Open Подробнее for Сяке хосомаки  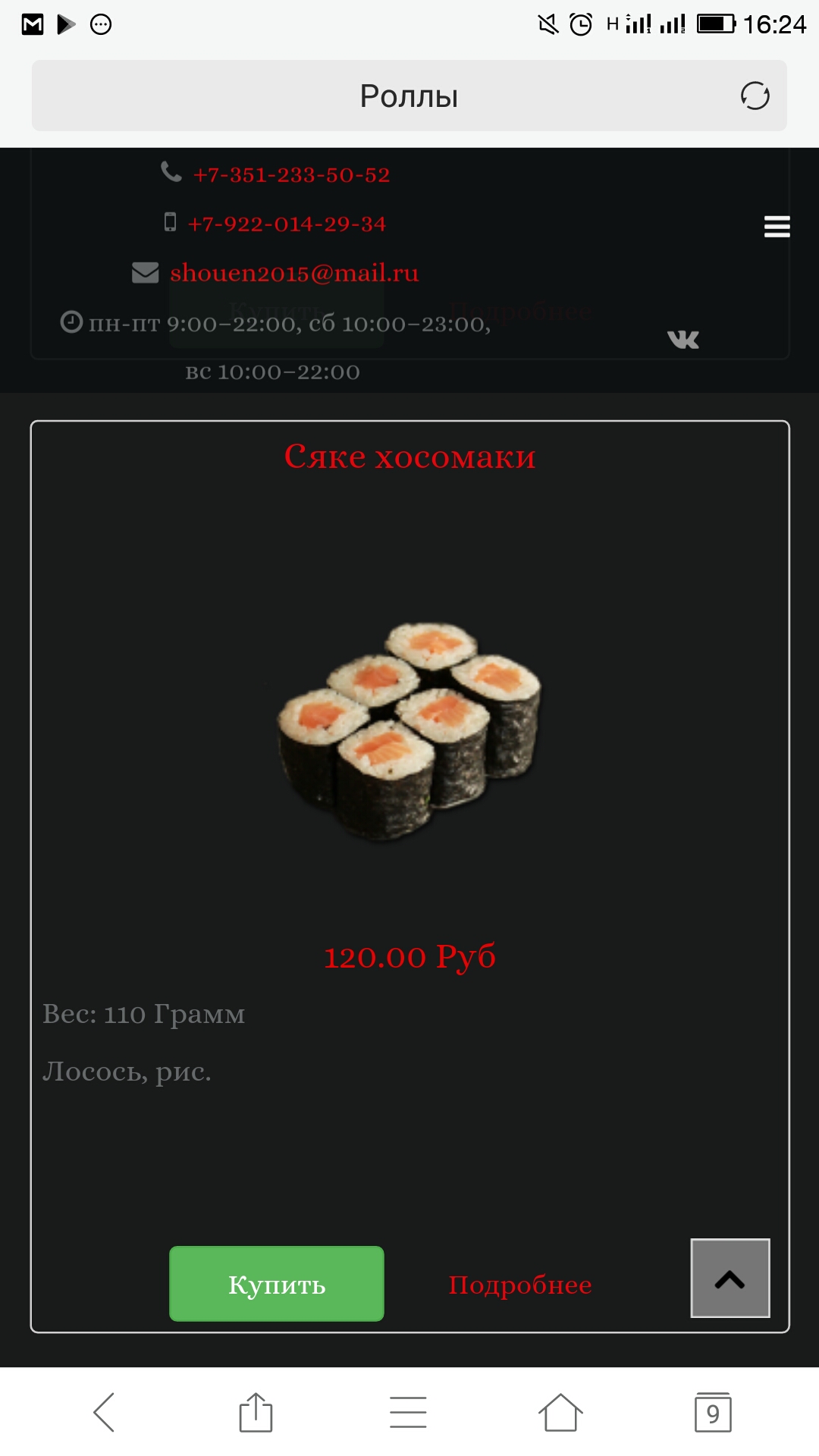coord(520,1285)
